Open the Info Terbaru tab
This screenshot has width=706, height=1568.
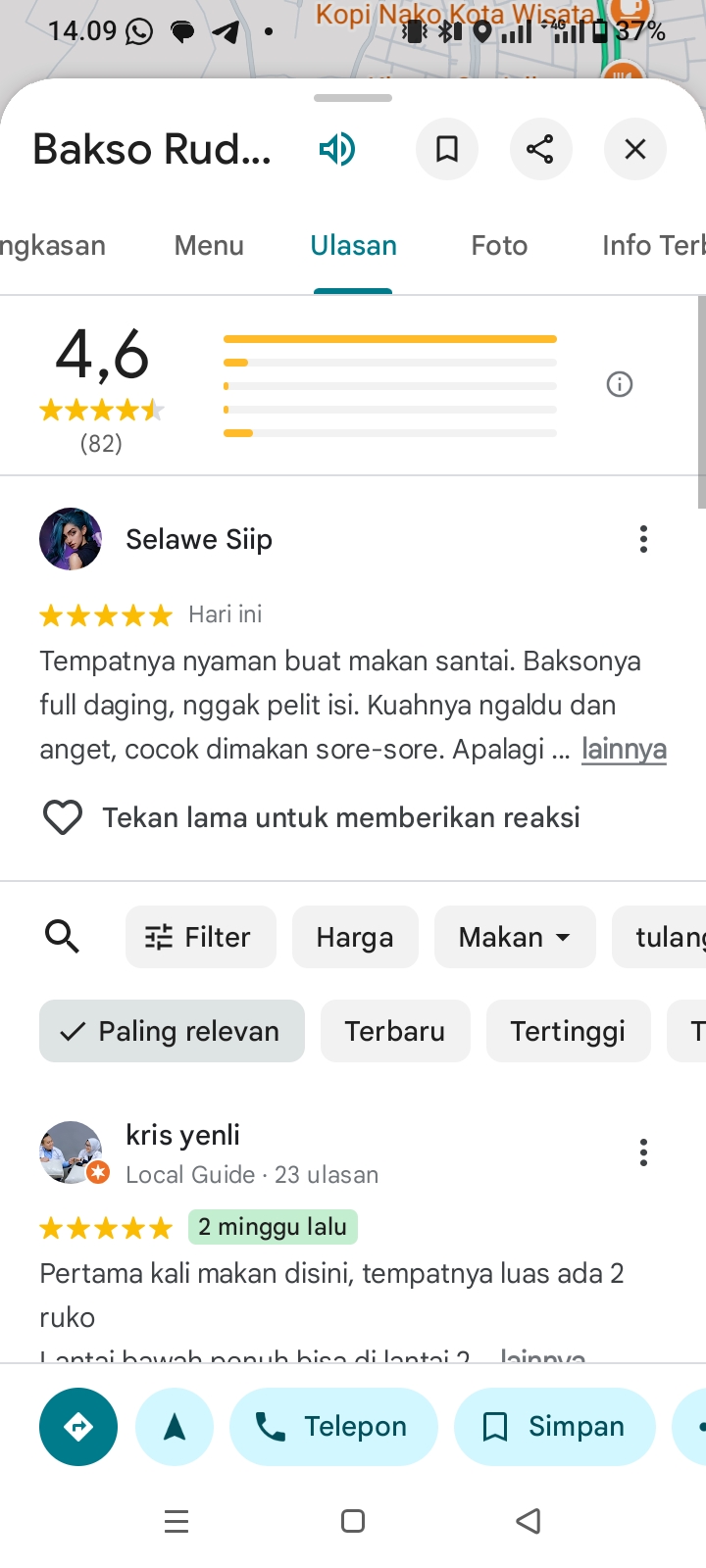651,245
